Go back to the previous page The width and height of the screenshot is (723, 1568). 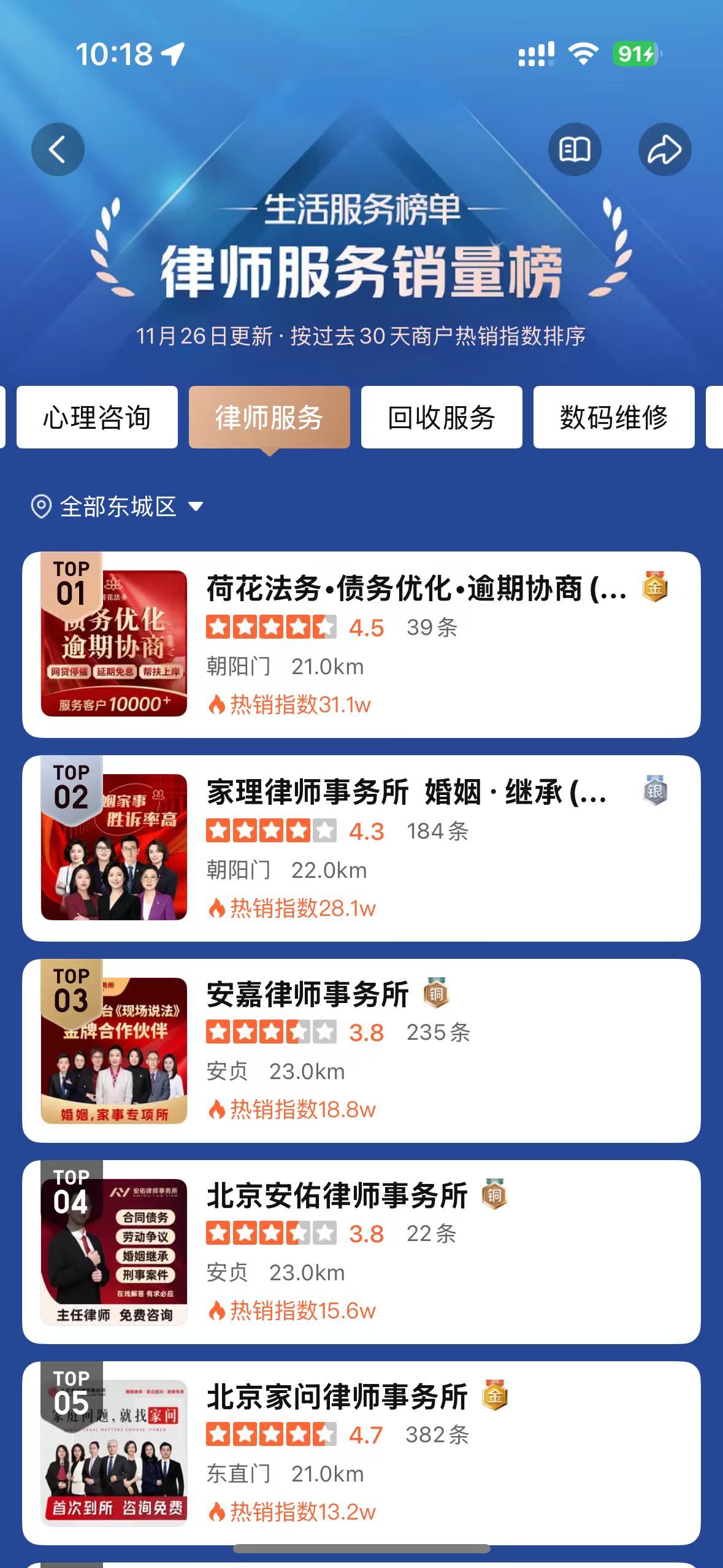click(58, 150)
